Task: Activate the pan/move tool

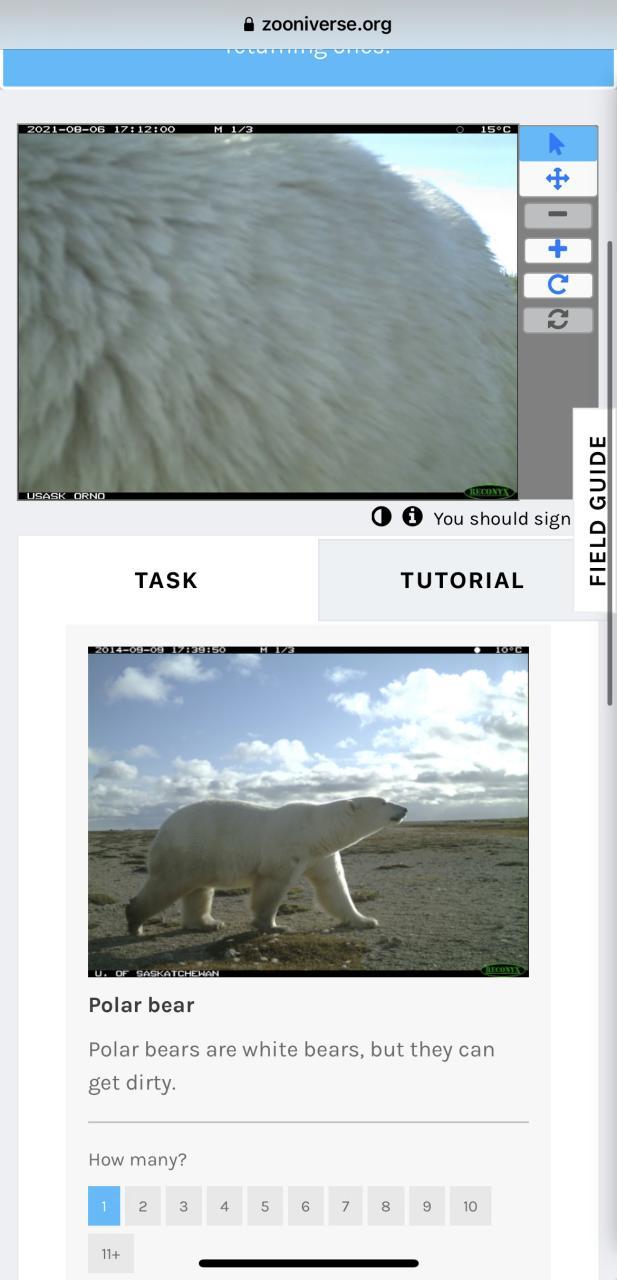Action: click(x=557, y=179)
